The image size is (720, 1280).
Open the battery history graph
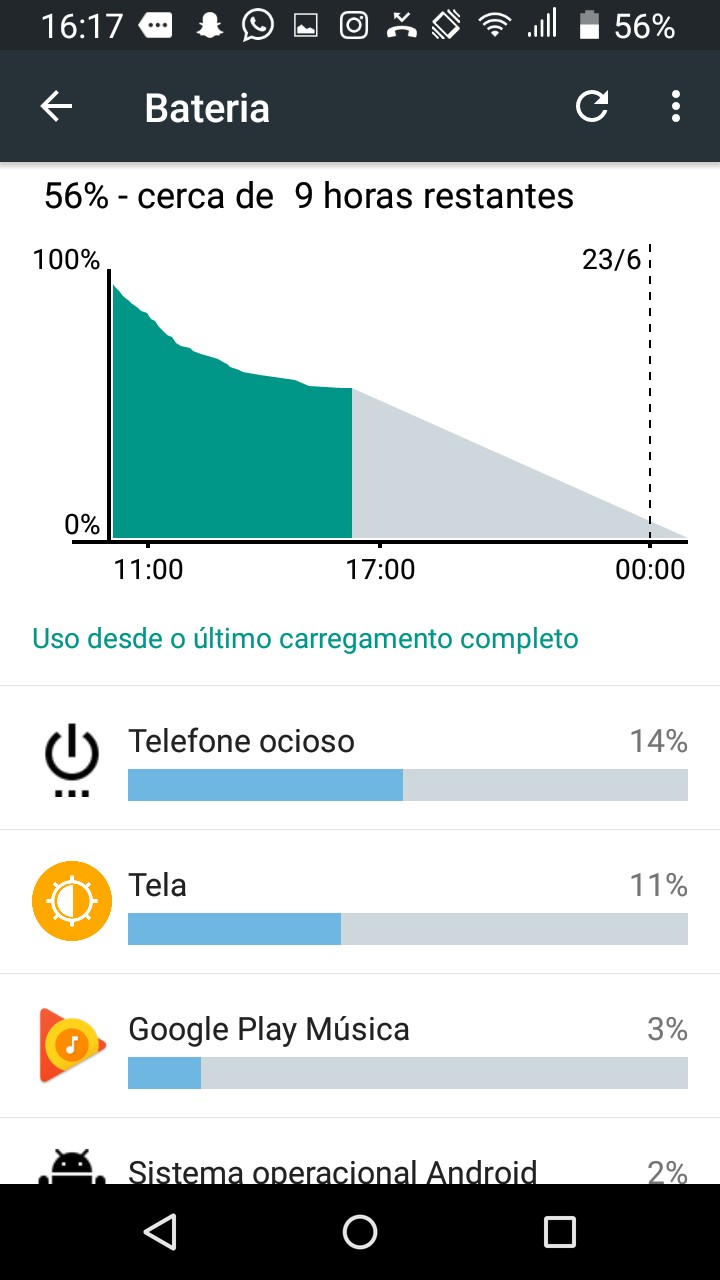(x=360, y=409)
